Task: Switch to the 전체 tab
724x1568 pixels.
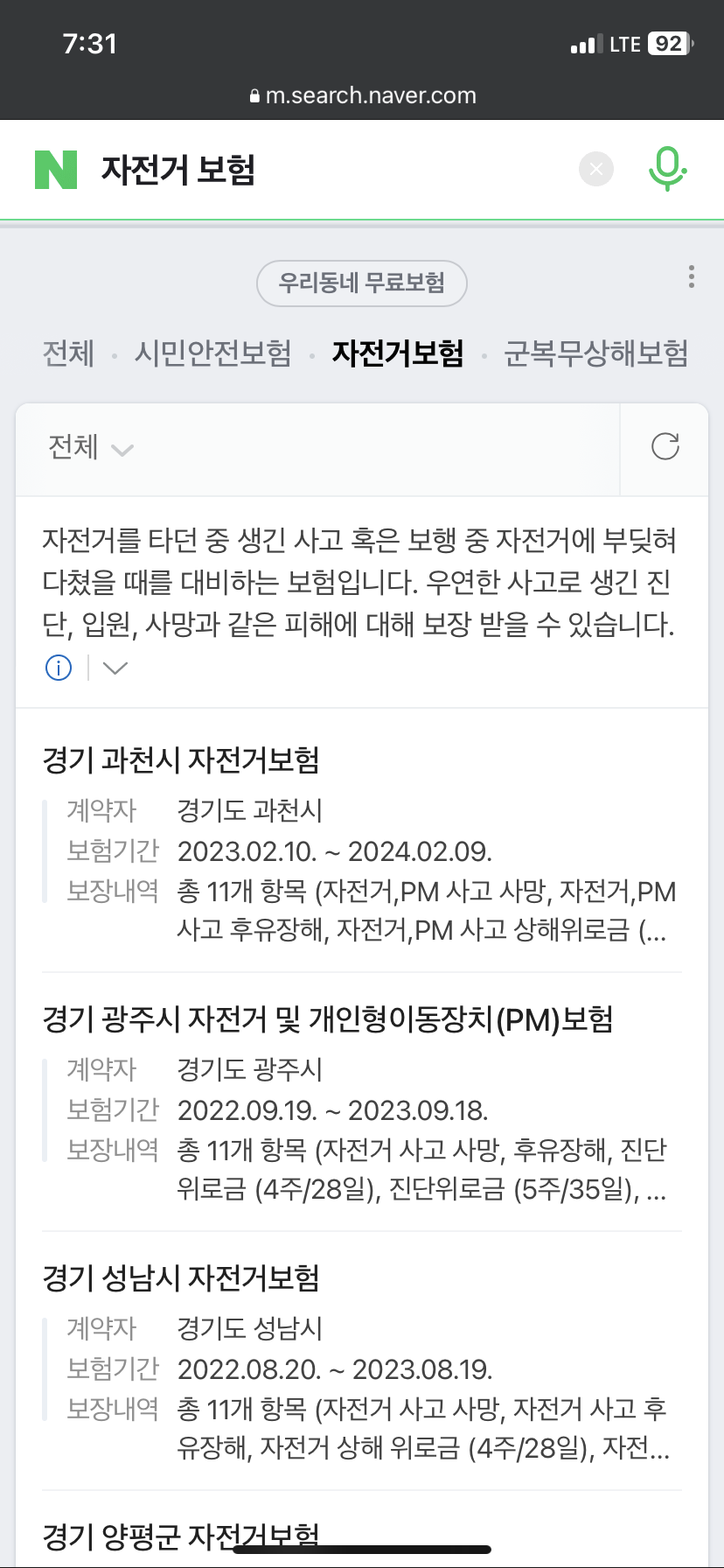Action: click(68, 353)
